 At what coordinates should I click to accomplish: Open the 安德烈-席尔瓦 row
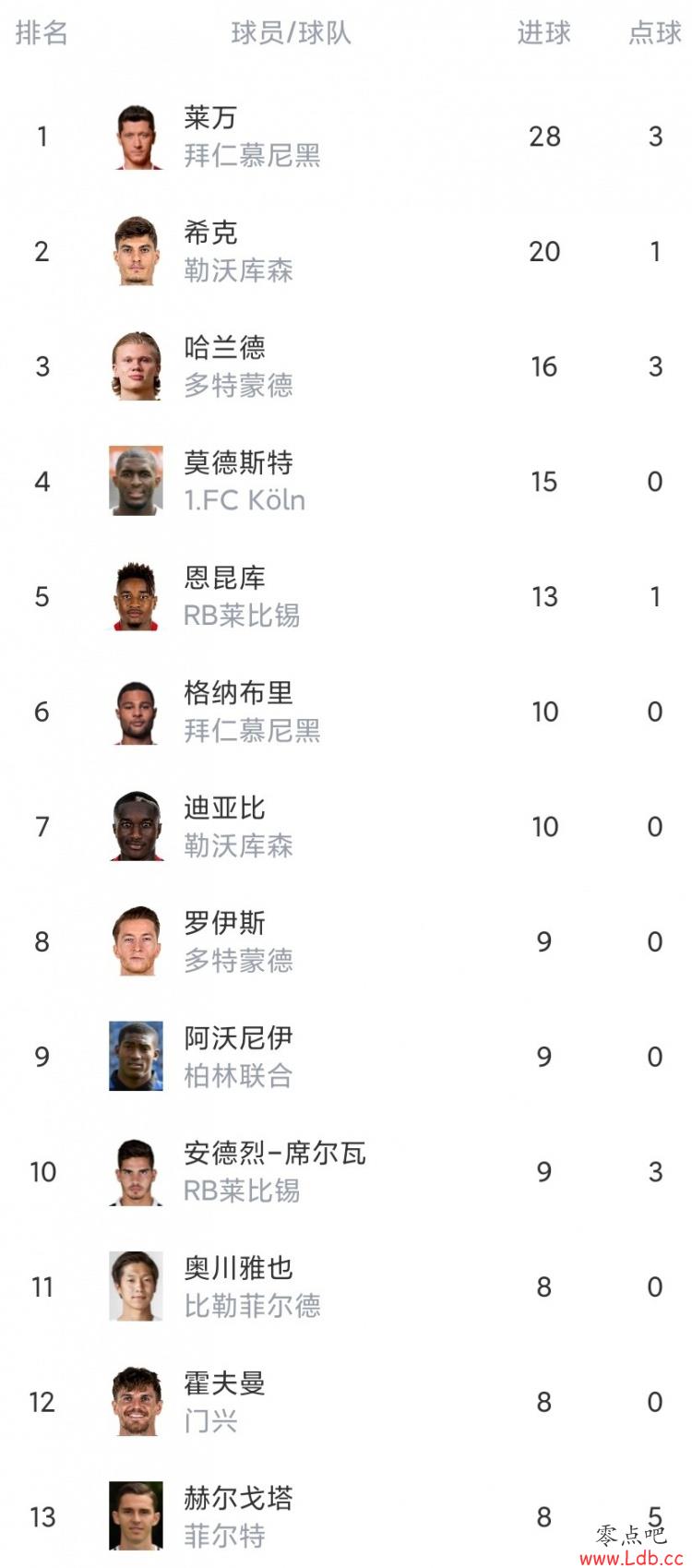tap(346, 1172)
